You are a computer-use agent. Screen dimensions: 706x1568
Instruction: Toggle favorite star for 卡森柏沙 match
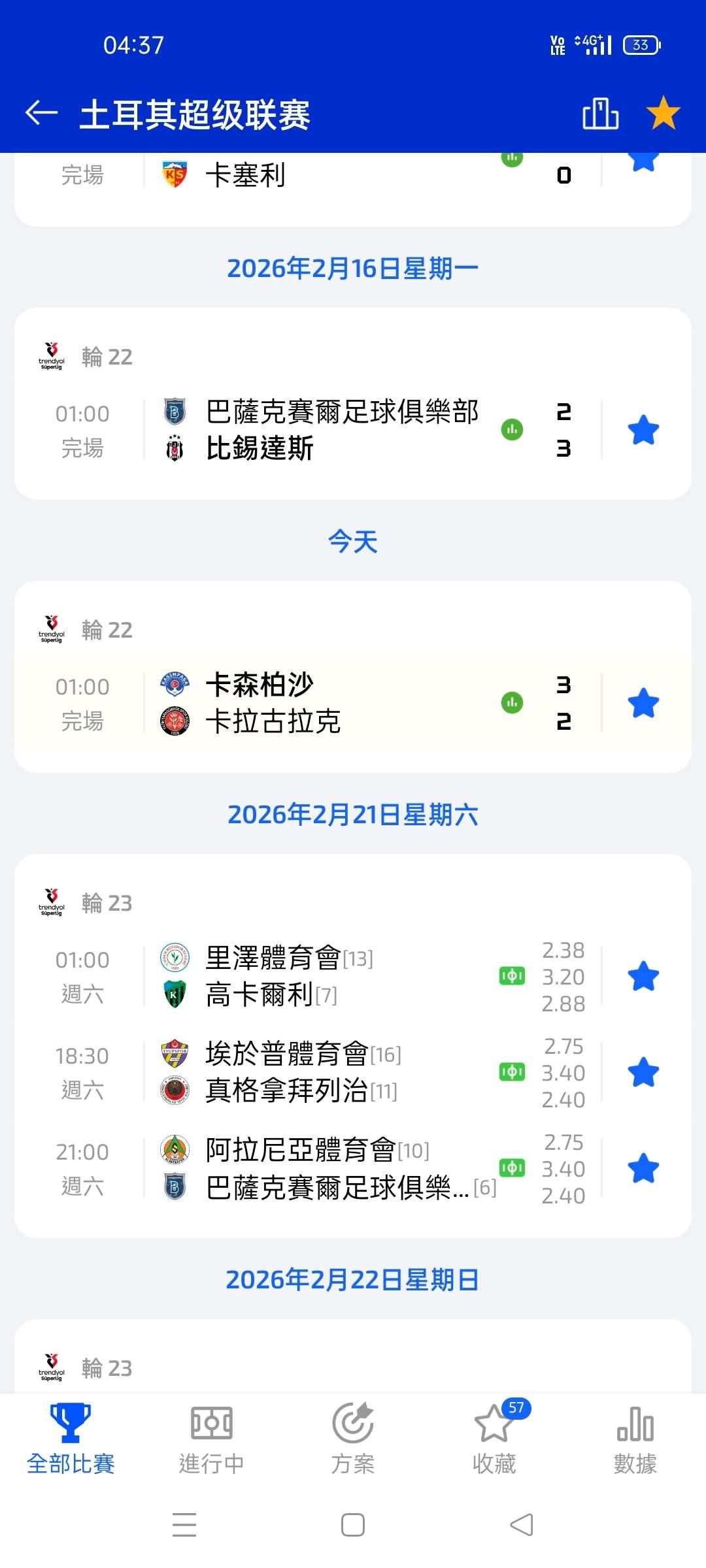click(x=643, y=703)
